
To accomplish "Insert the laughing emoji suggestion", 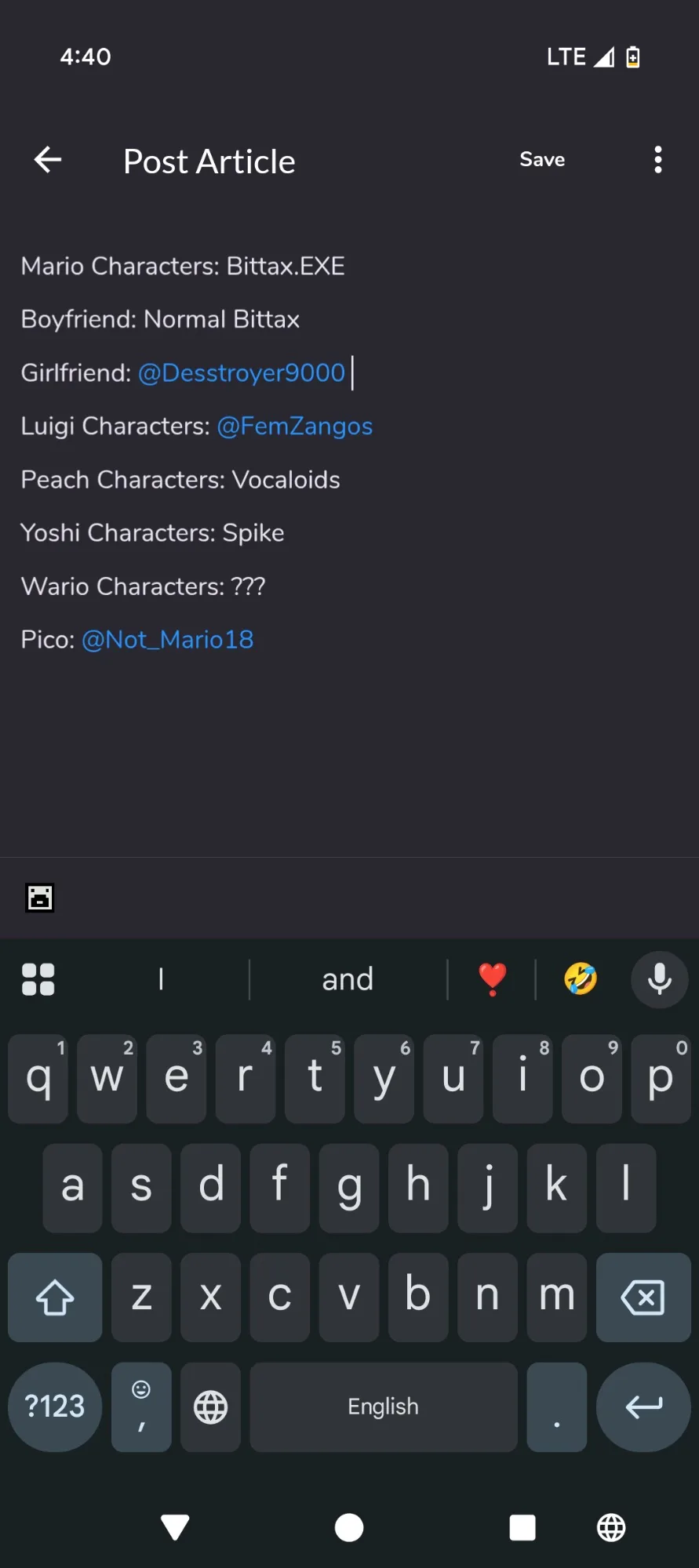I will click(581, 980).
